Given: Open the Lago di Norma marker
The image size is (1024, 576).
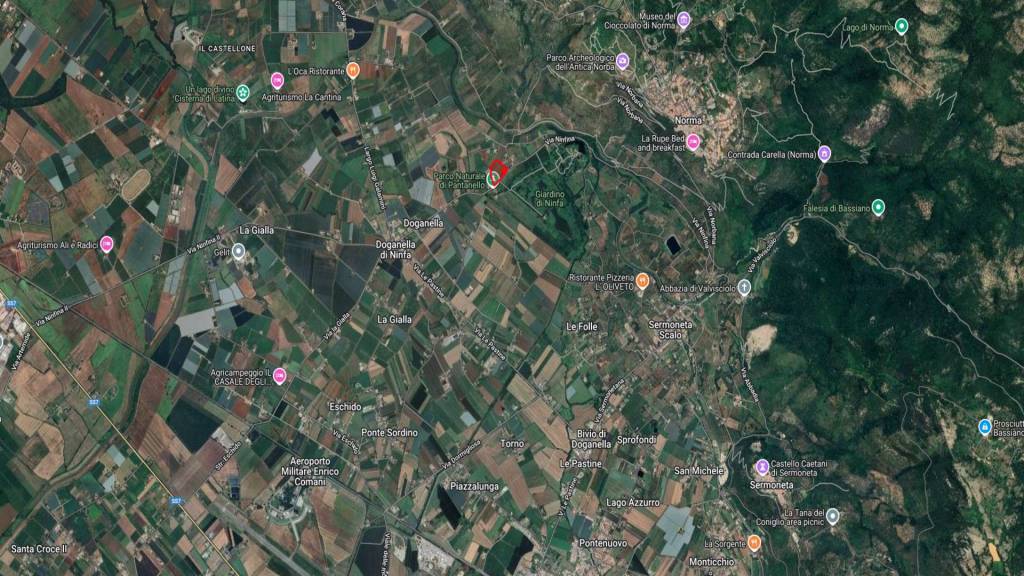Looking at the screenshot, I should tap(901, 26).
